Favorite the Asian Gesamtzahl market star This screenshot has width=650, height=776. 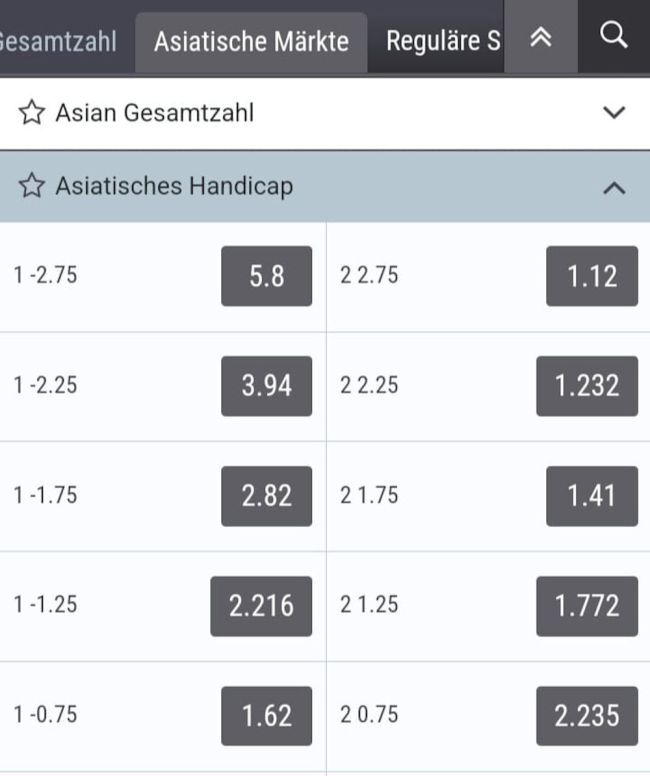pyautogui.click(x=32, y=113)
